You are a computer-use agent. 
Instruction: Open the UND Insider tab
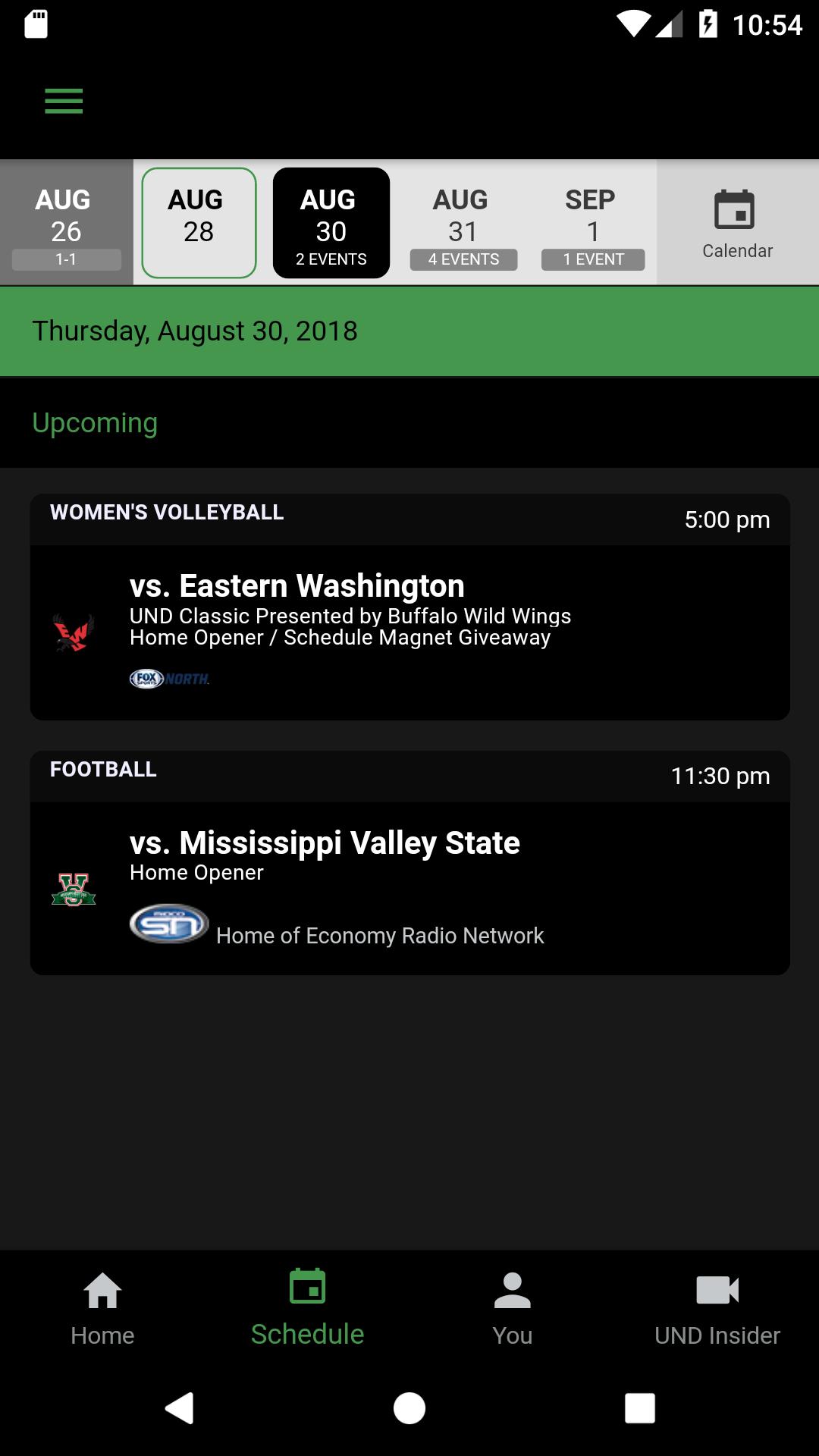coord(717,1309)
